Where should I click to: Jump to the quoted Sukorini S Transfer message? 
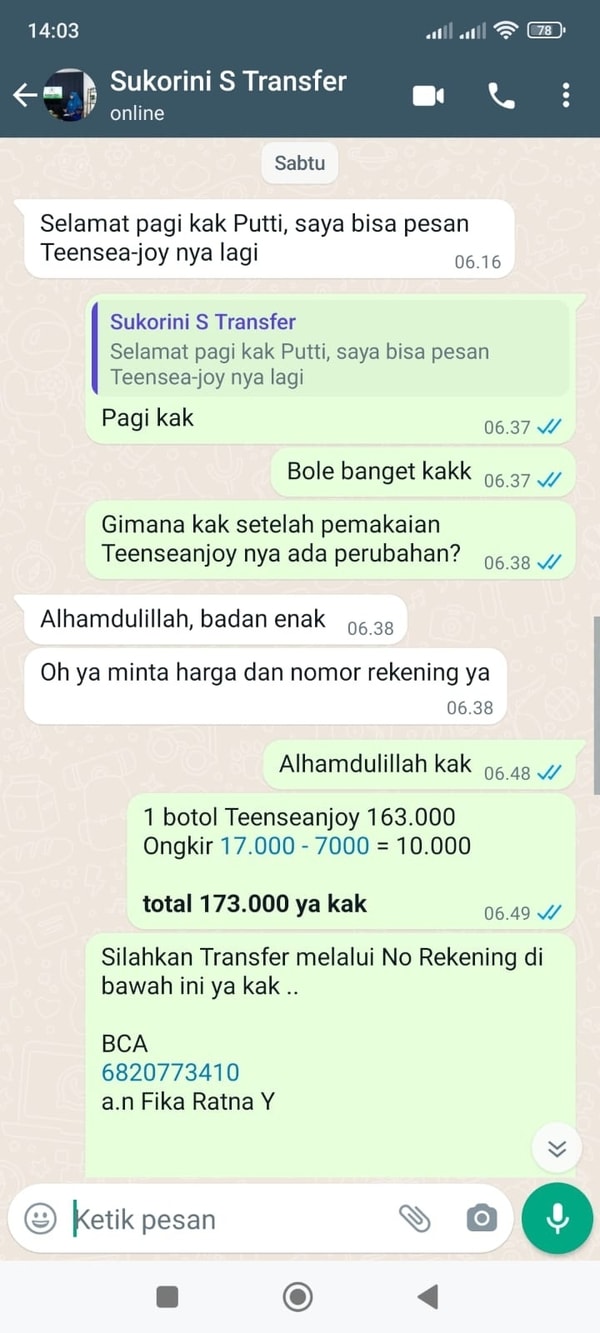coord(329,349)
